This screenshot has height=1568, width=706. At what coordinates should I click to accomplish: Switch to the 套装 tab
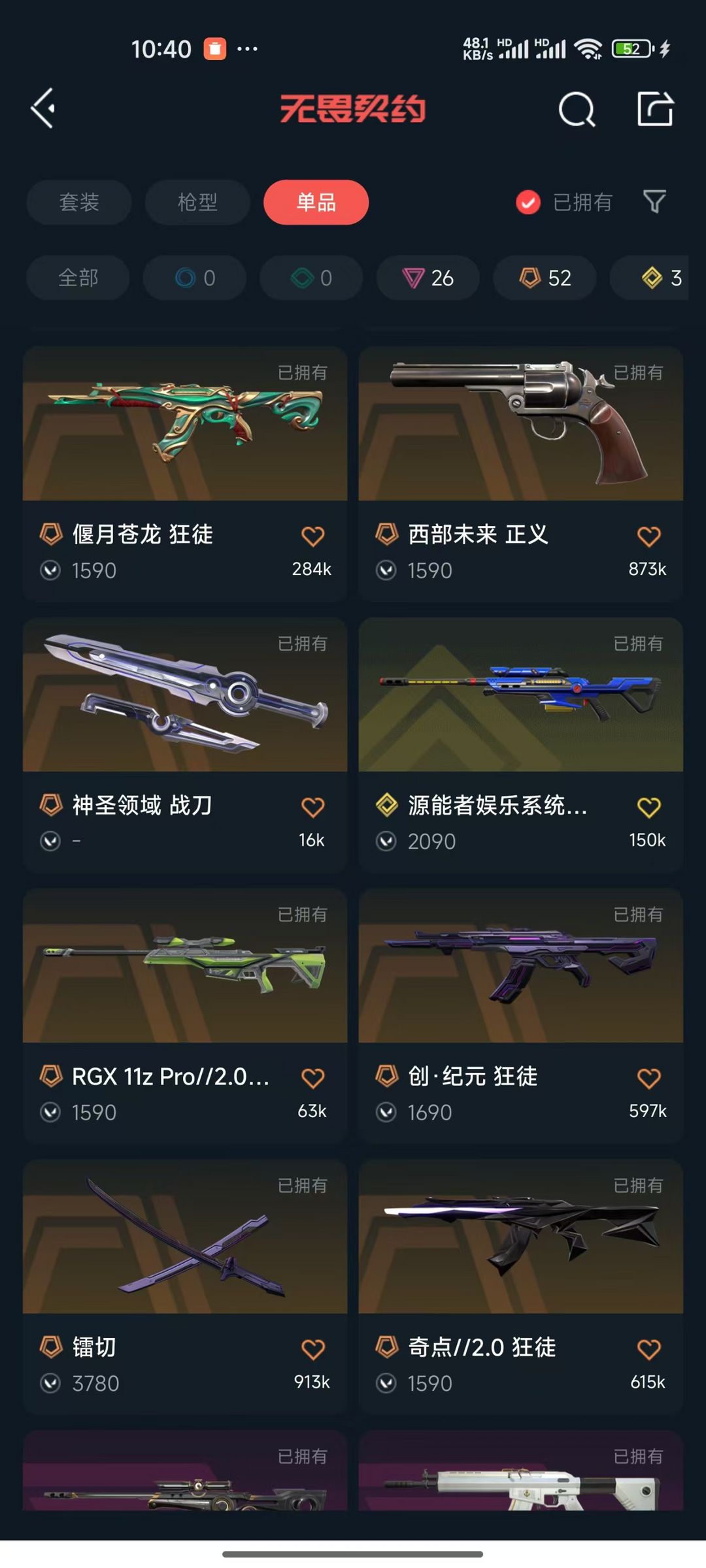click(79, 202)
